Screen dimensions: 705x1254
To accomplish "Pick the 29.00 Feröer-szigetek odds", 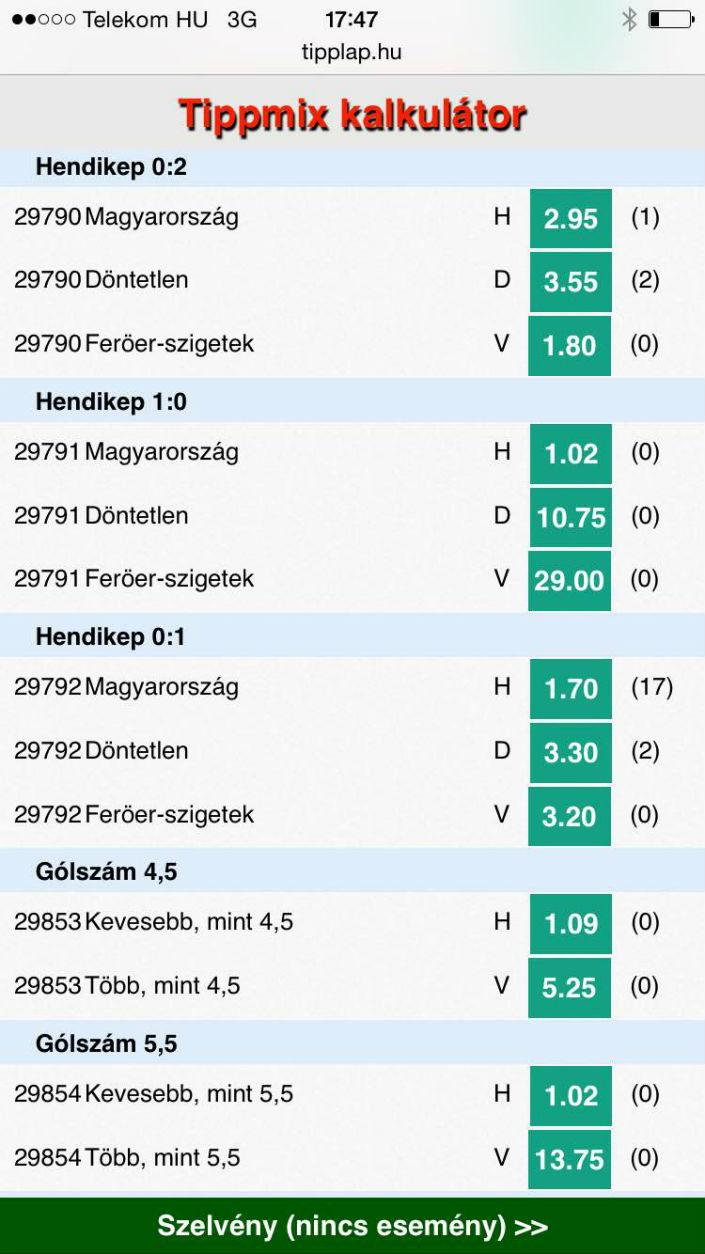I will (570, 580).
